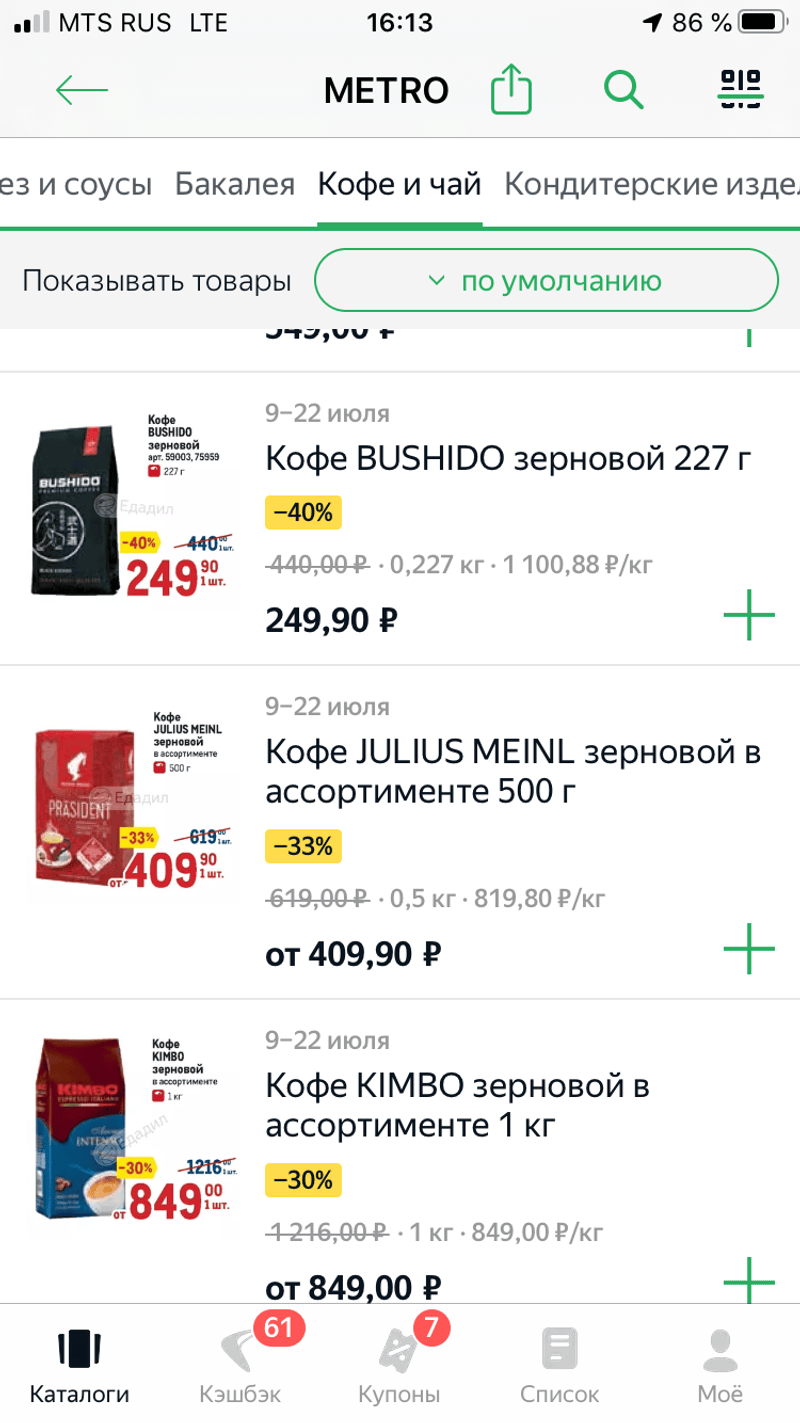800x1423 pixels.
Task: Add Кофе JULIUS MEINL to the list
Action: click(x=749, y=949)
